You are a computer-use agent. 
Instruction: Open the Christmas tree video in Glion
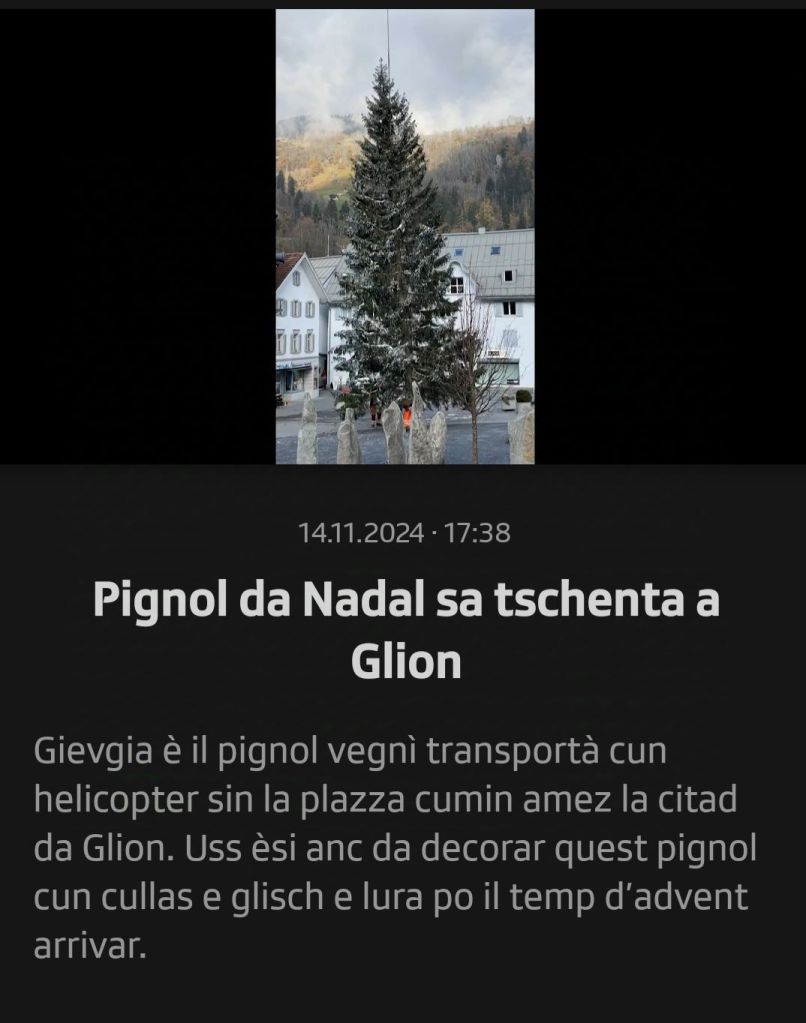pos(404,237)
